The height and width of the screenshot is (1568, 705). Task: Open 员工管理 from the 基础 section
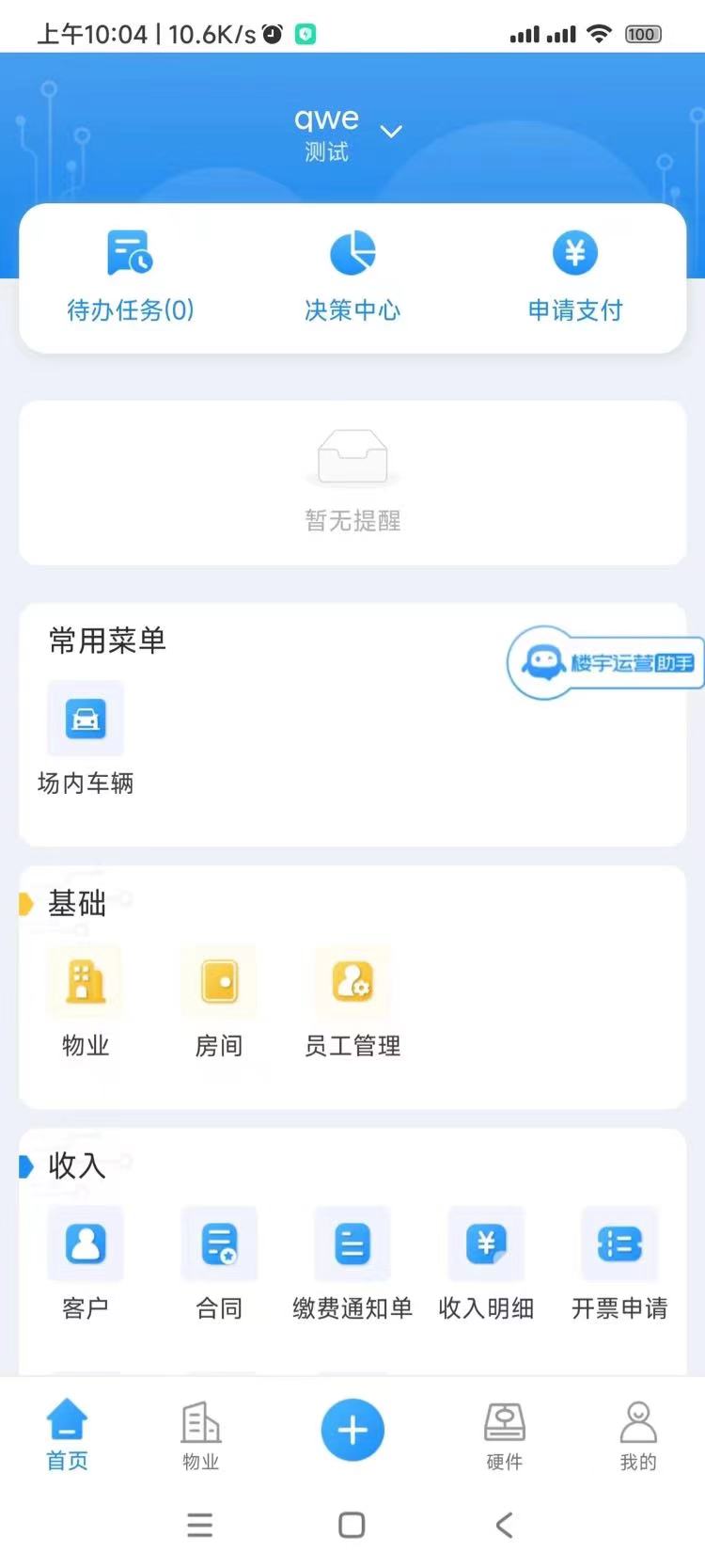(x=352, y=981)
